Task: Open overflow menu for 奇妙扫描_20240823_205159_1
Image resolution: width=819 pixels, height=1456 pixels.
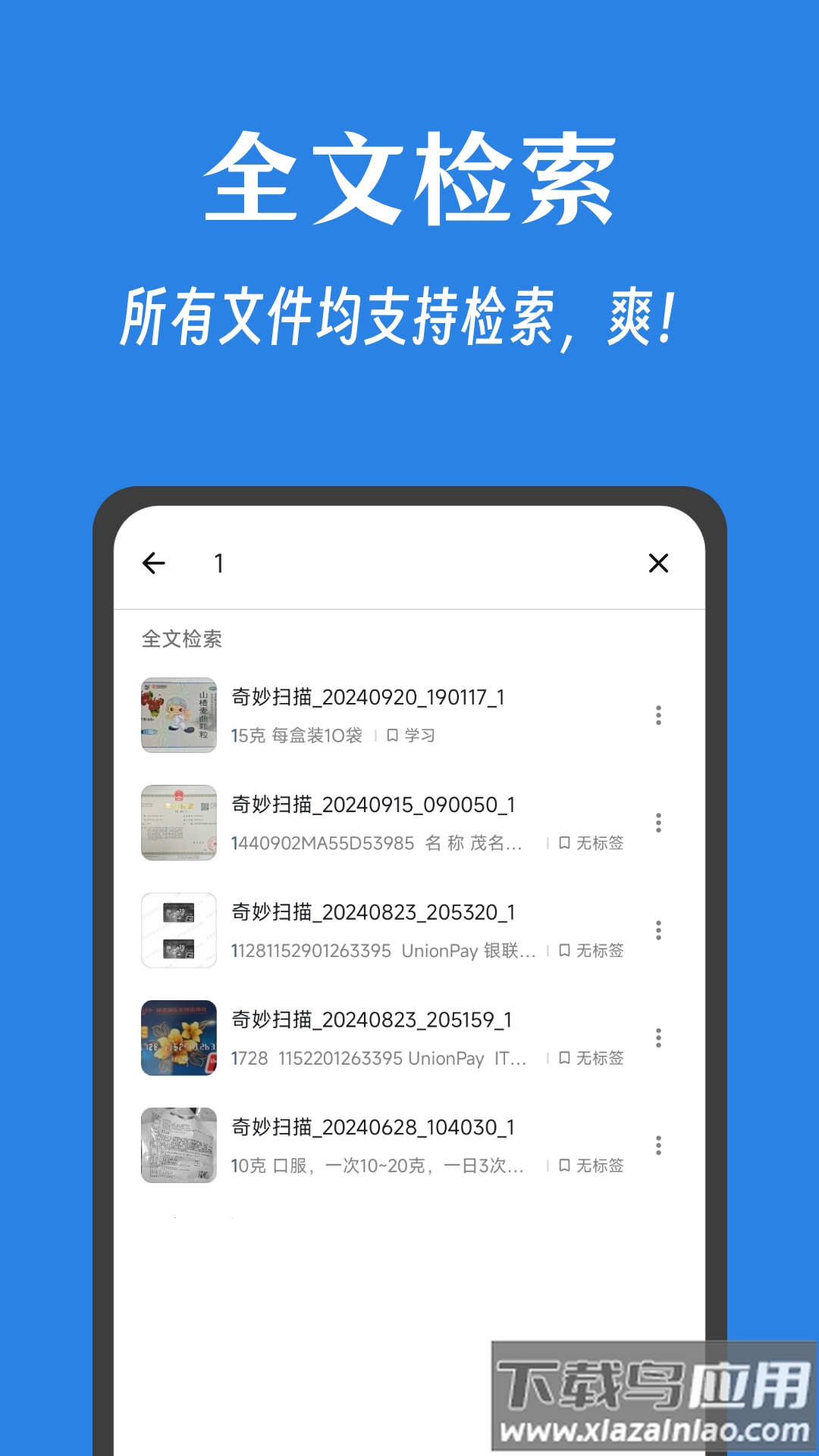Action: coord(657,1037)
